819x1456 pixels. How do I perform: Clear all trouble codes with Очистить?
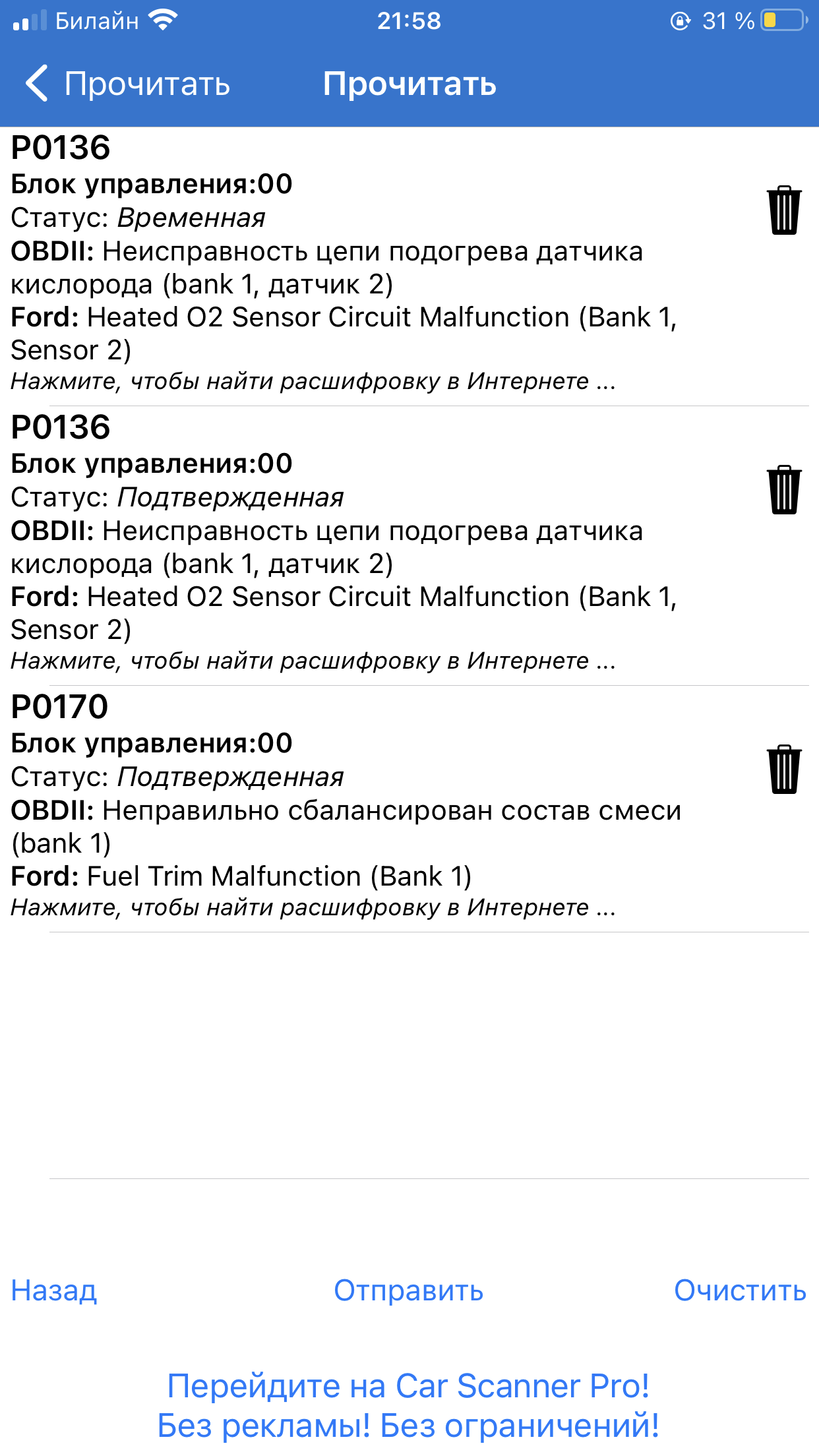(739, 1290)
